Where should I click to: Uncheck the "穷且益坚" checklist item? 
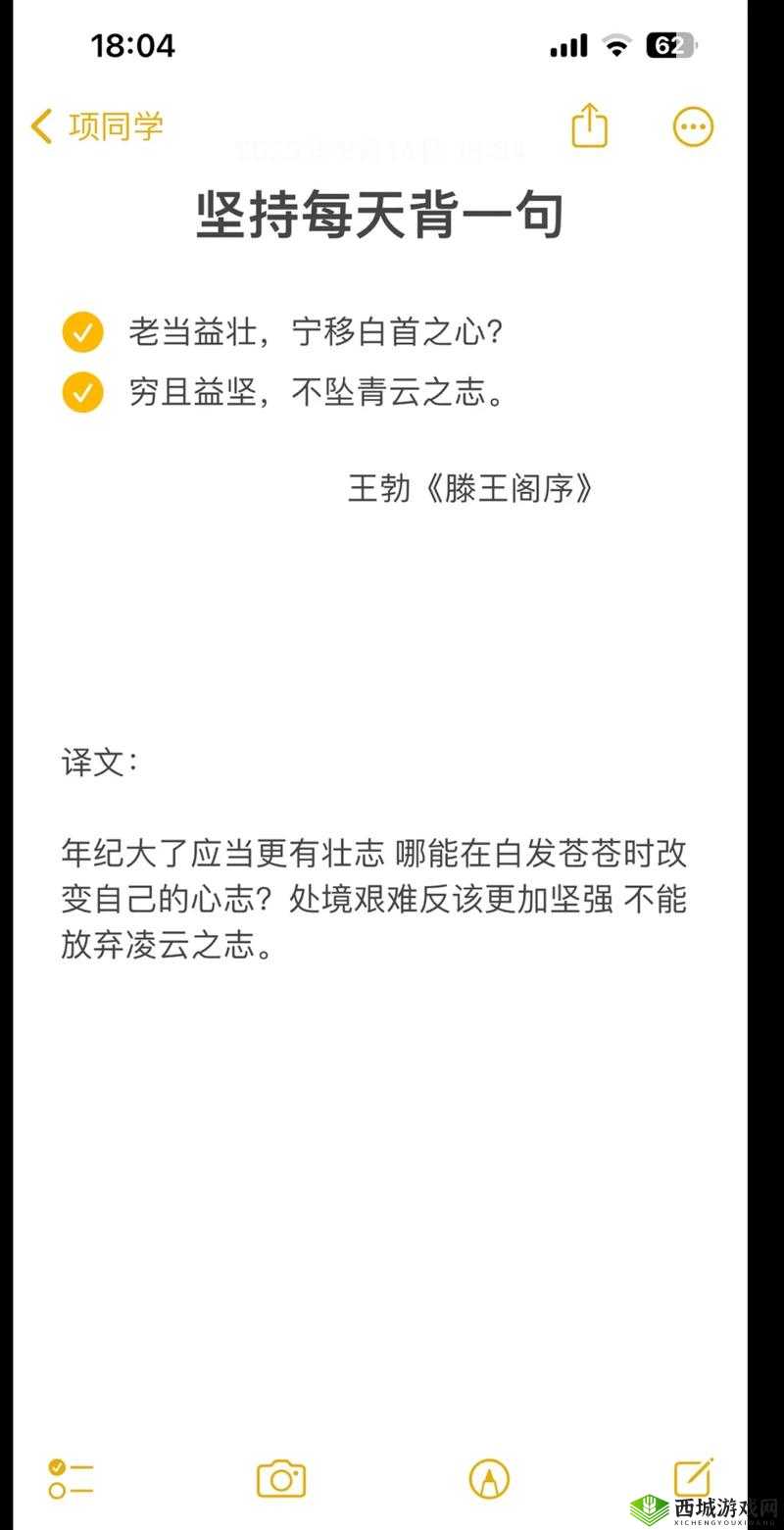82,392
